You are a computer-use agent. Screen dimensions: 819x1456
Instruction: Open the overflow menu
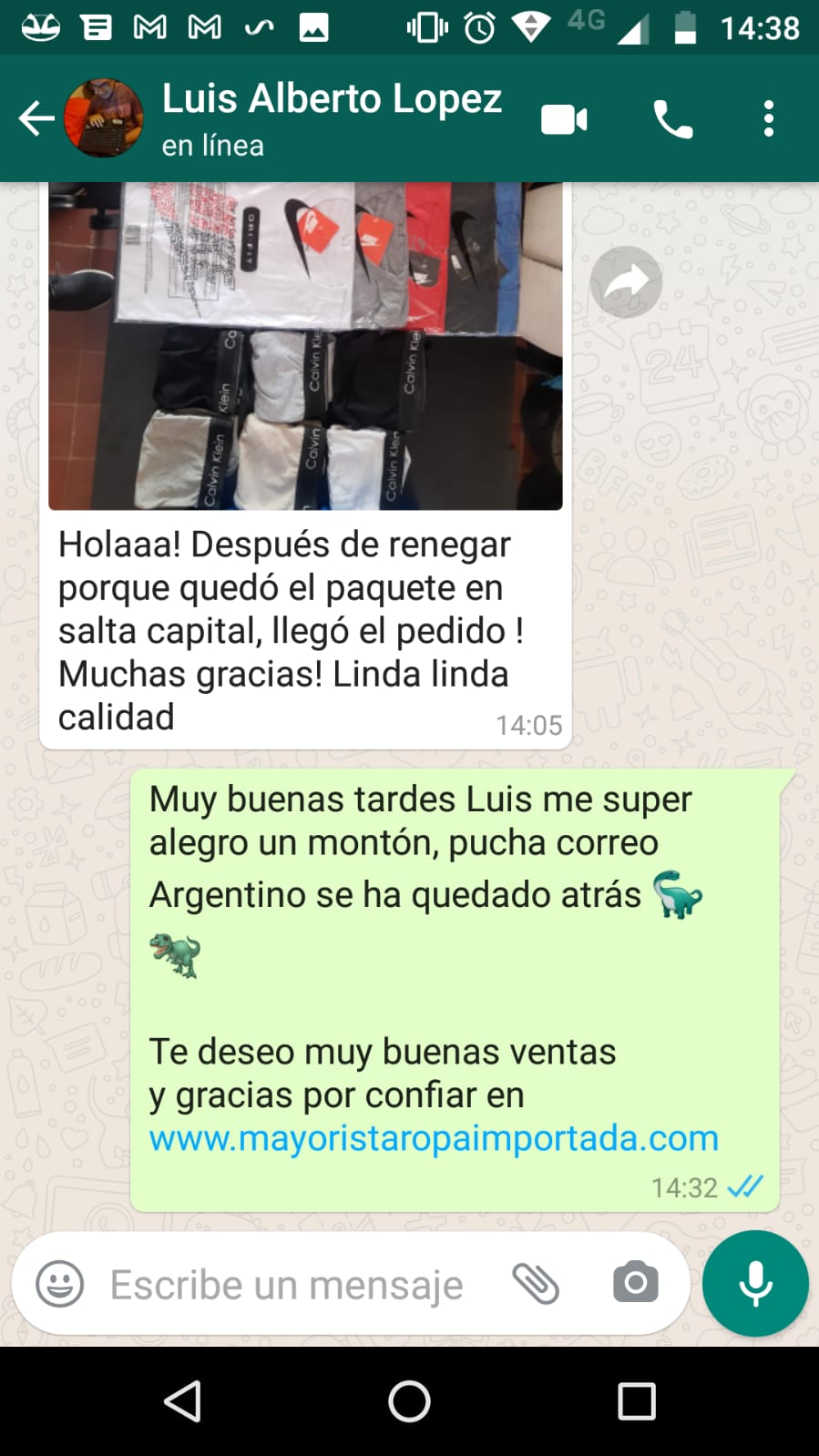point(769,119)
